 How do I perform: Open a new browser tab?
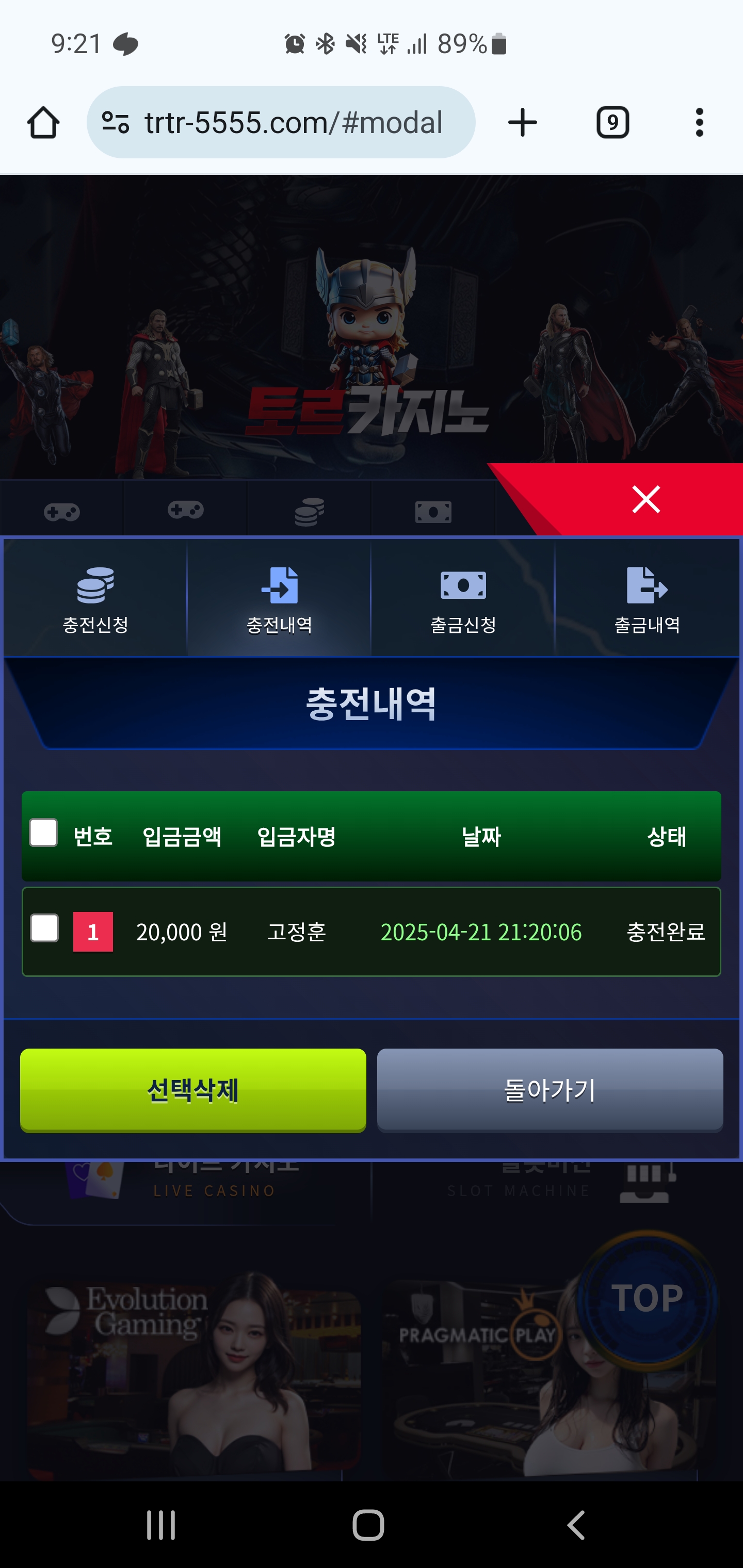click(x=523, y=122)
